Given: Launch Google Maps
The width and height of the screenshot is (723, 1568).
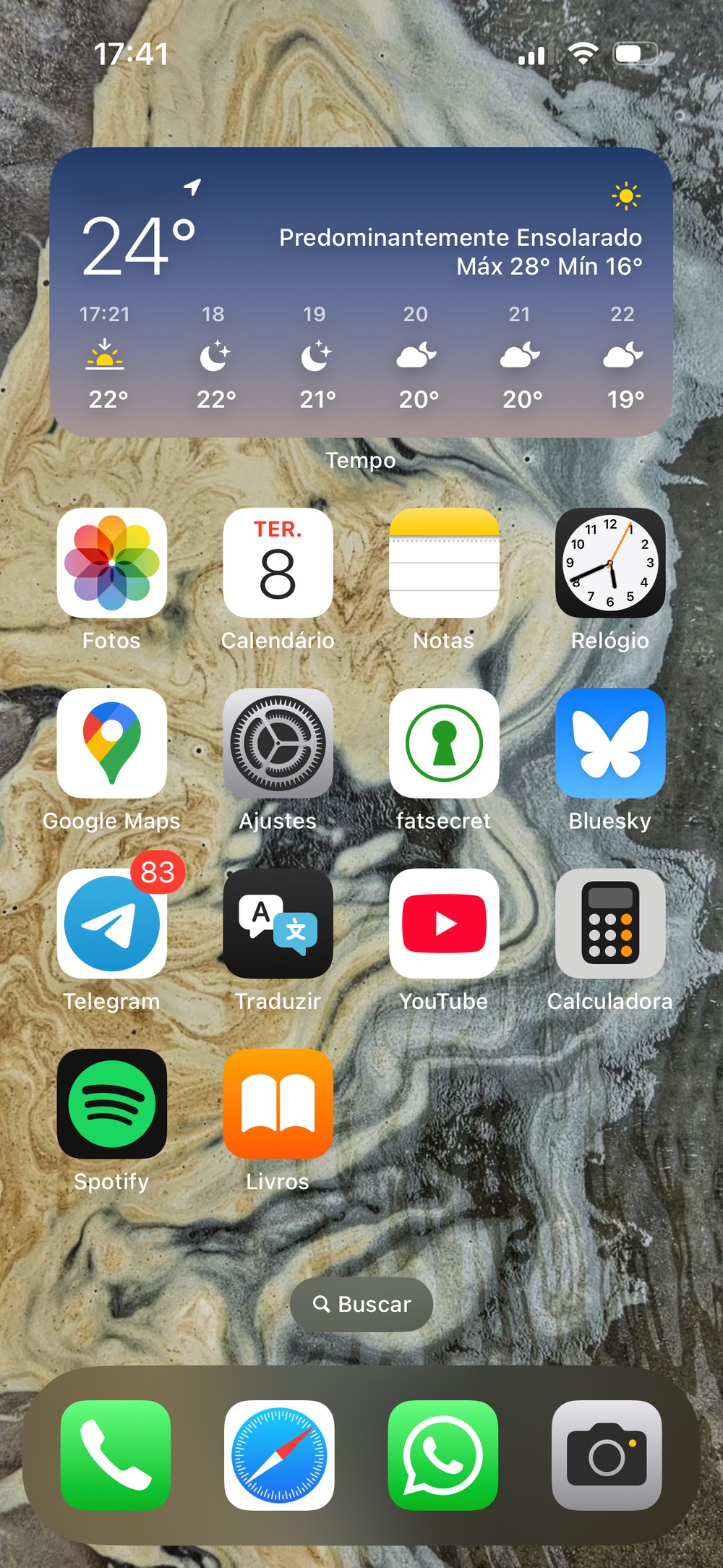Looking at the screenshot, I should pos(112,743).
